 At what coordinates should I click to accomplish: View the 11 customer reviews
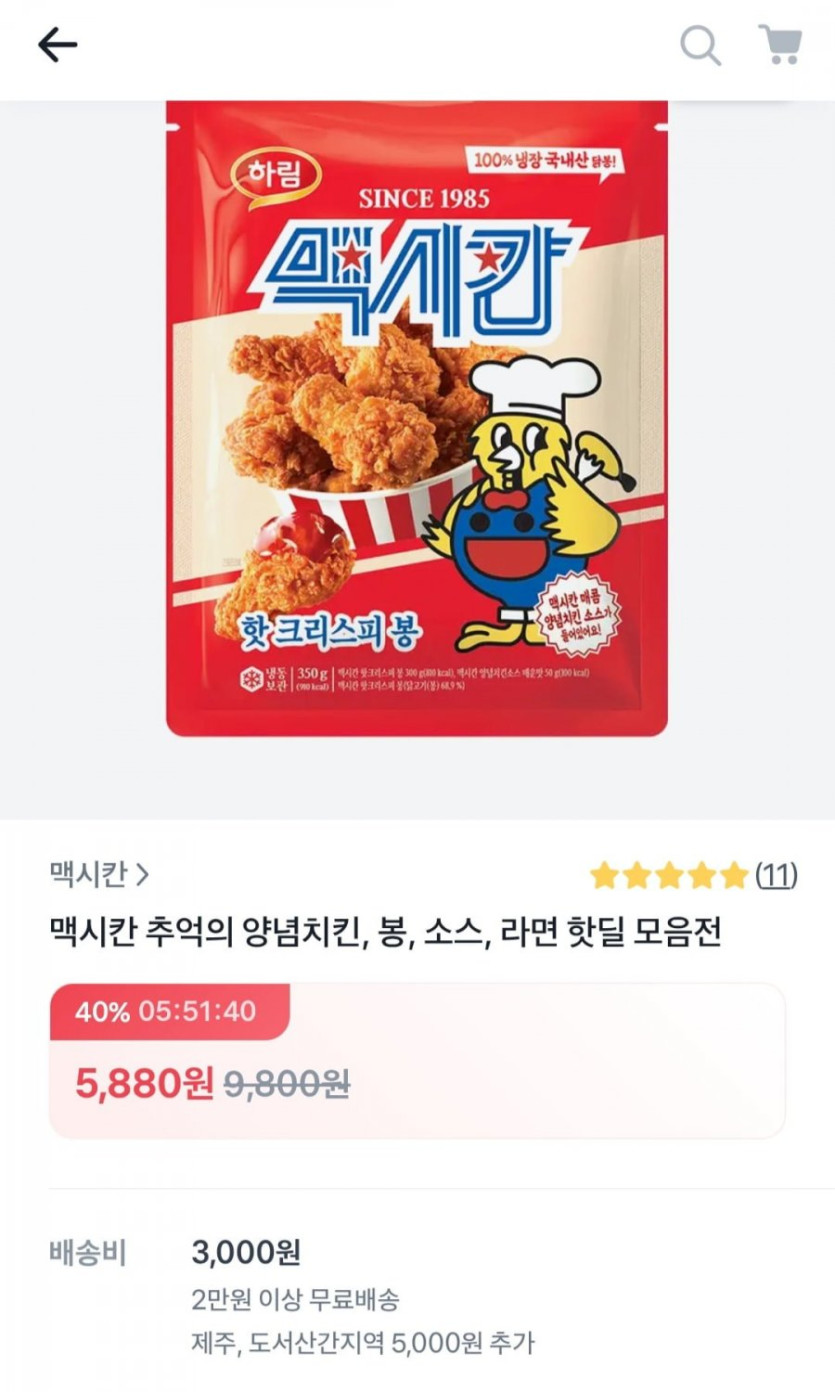[776, 875]
